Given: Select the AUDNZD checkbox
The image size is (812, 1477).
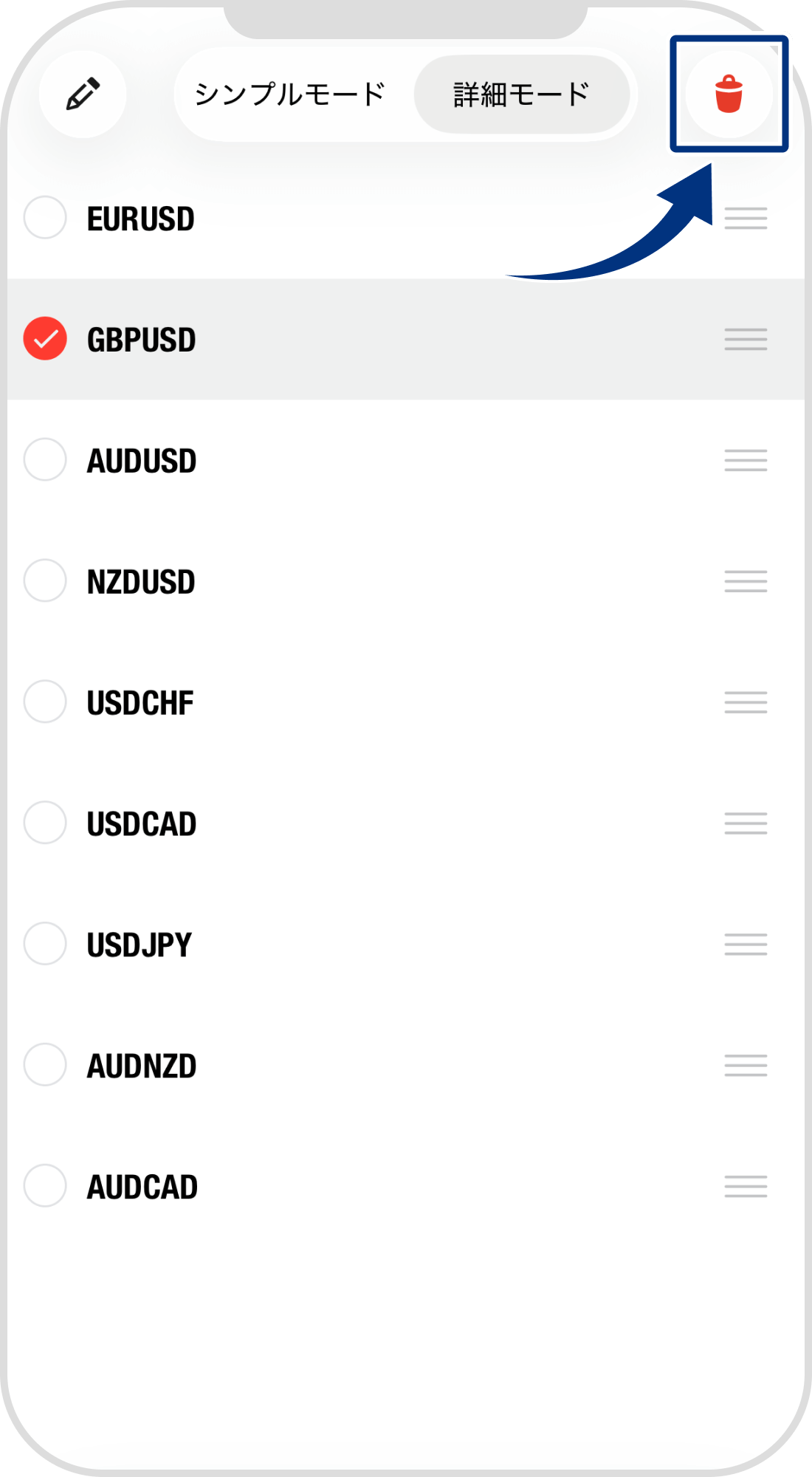Looking at the screenshot, I should [45, 1065].
